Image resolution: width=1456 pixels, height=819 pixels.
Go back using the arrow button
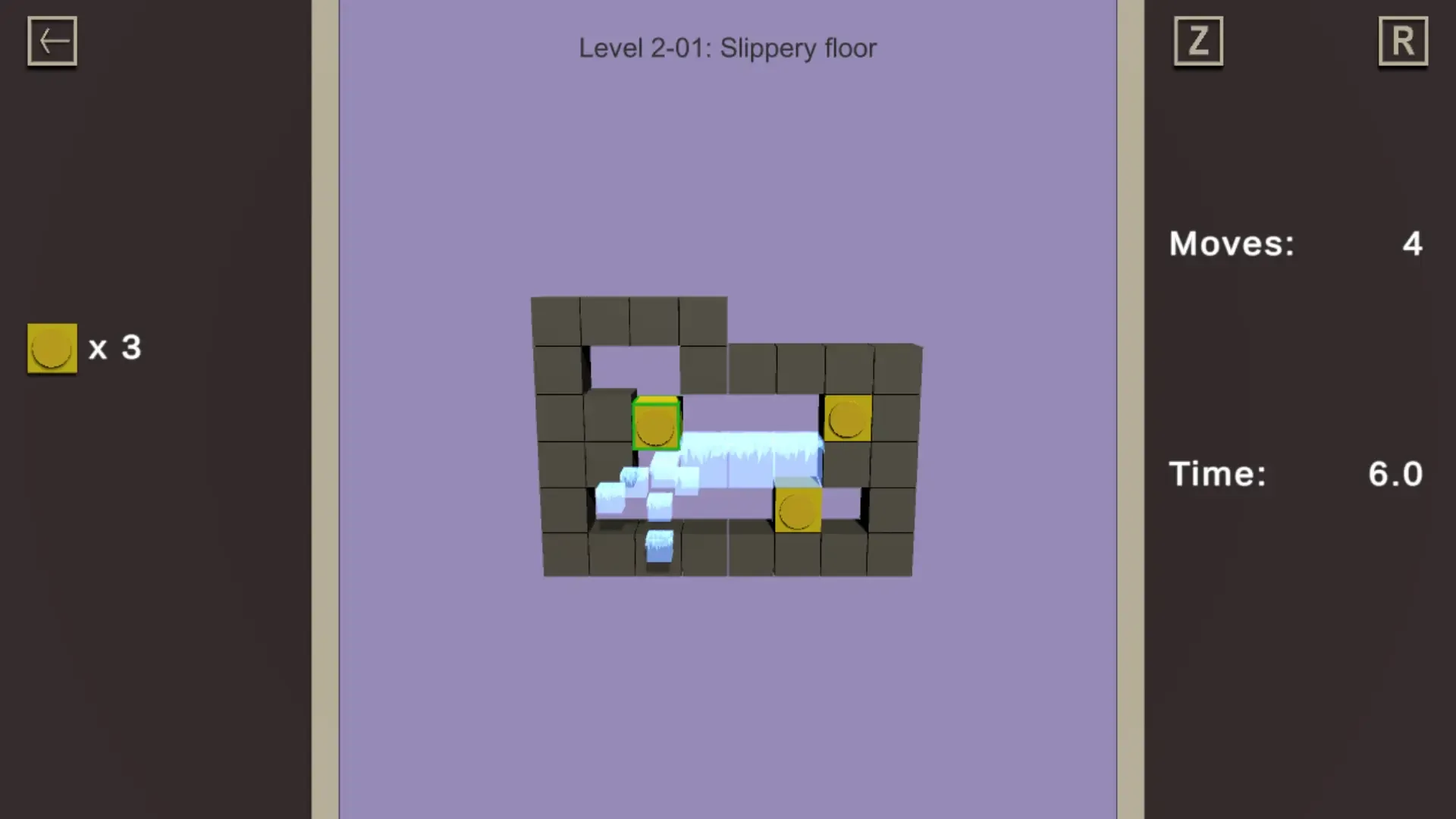(52, 41)
